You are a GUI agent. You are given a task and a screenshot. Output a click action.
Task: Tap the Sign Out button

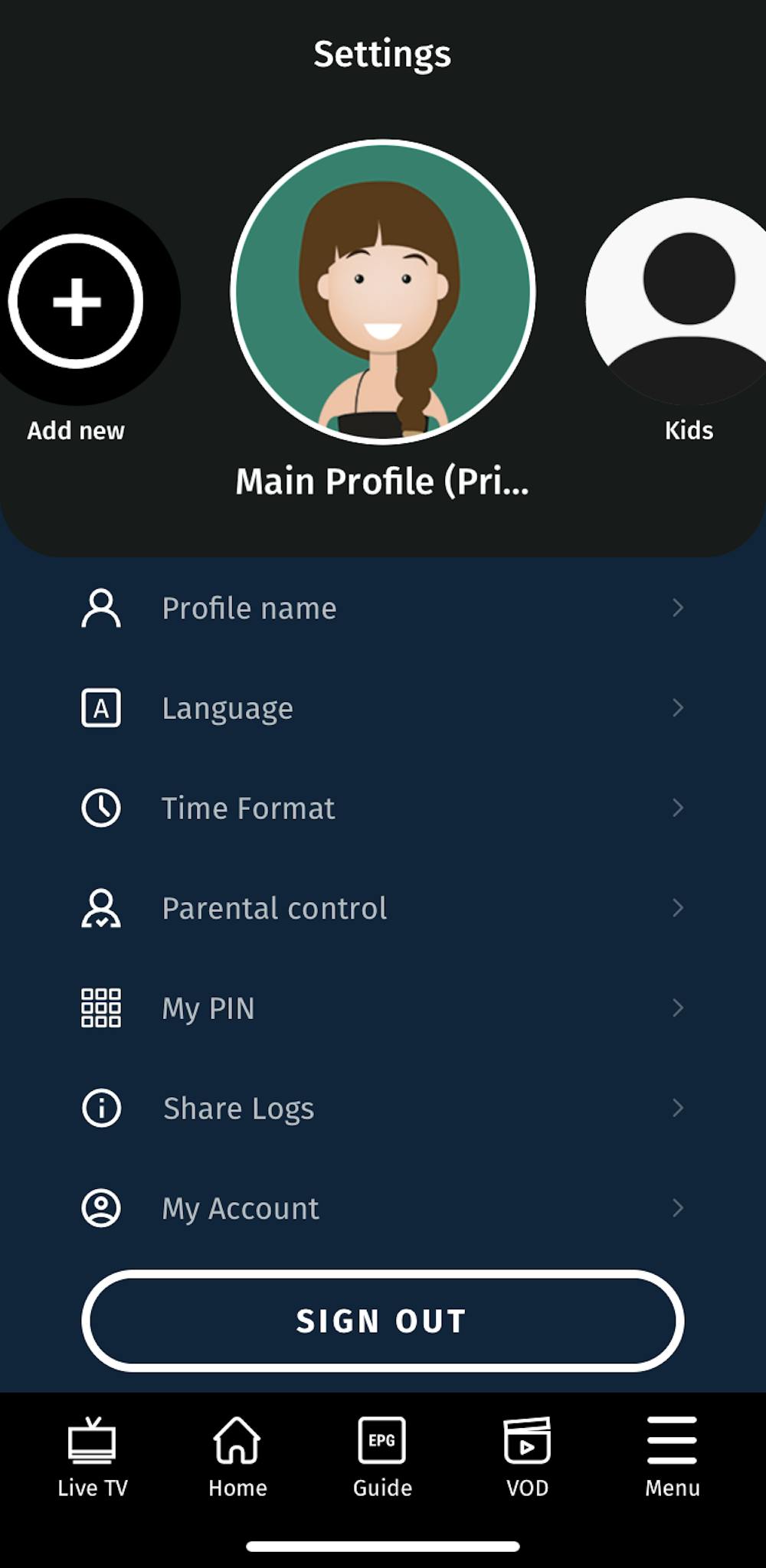pos(382,1321)
